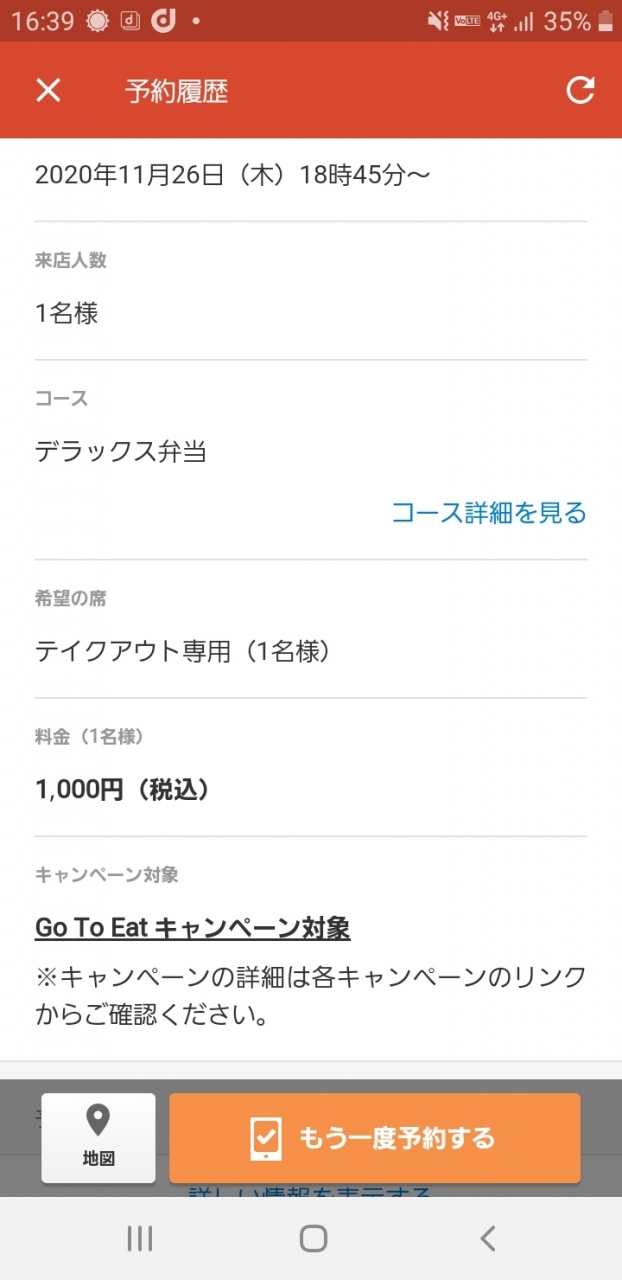The height and width of the screenshot is (1280, 622).
Task: Open the 地図 map button
Action: click(x=98, y=1138)
